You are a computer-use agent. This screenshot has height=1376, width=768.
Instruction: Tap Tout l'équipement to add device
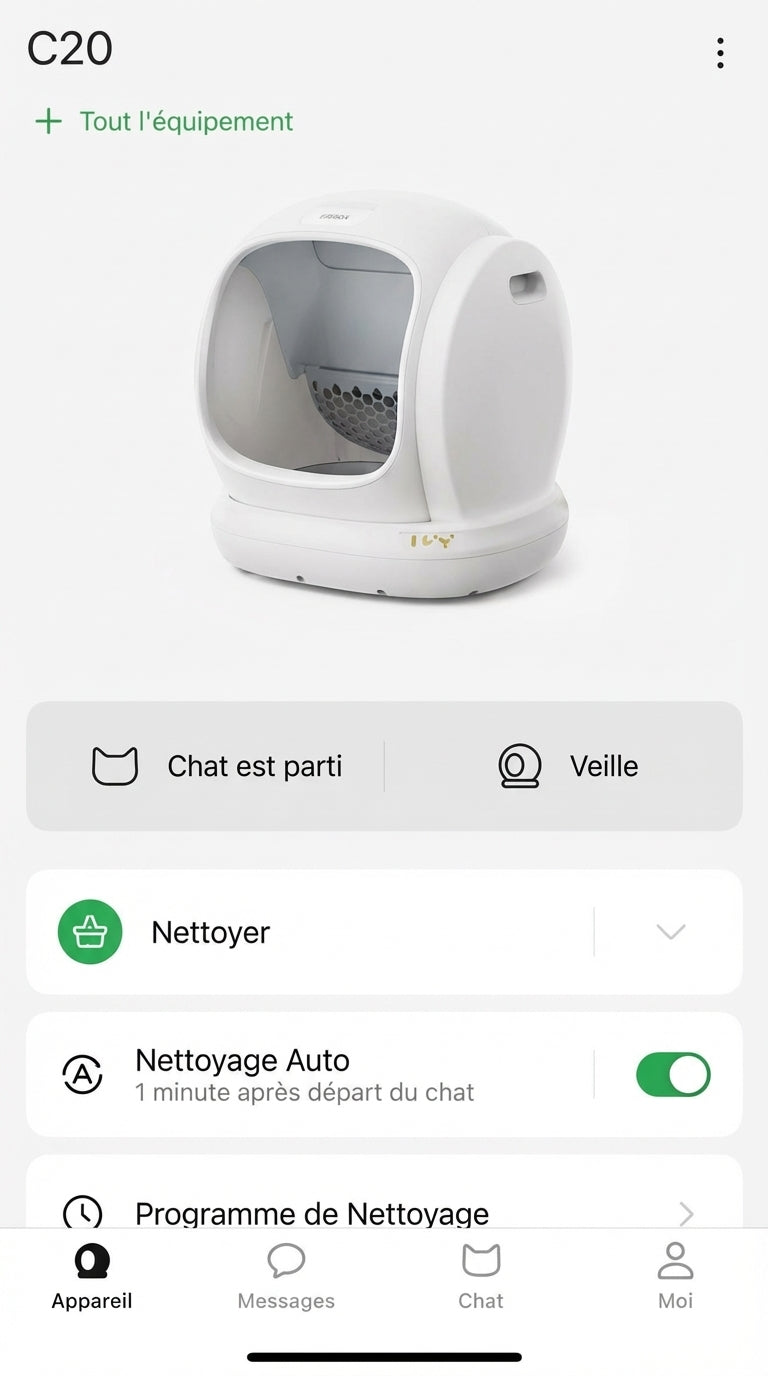click(164, 122)
